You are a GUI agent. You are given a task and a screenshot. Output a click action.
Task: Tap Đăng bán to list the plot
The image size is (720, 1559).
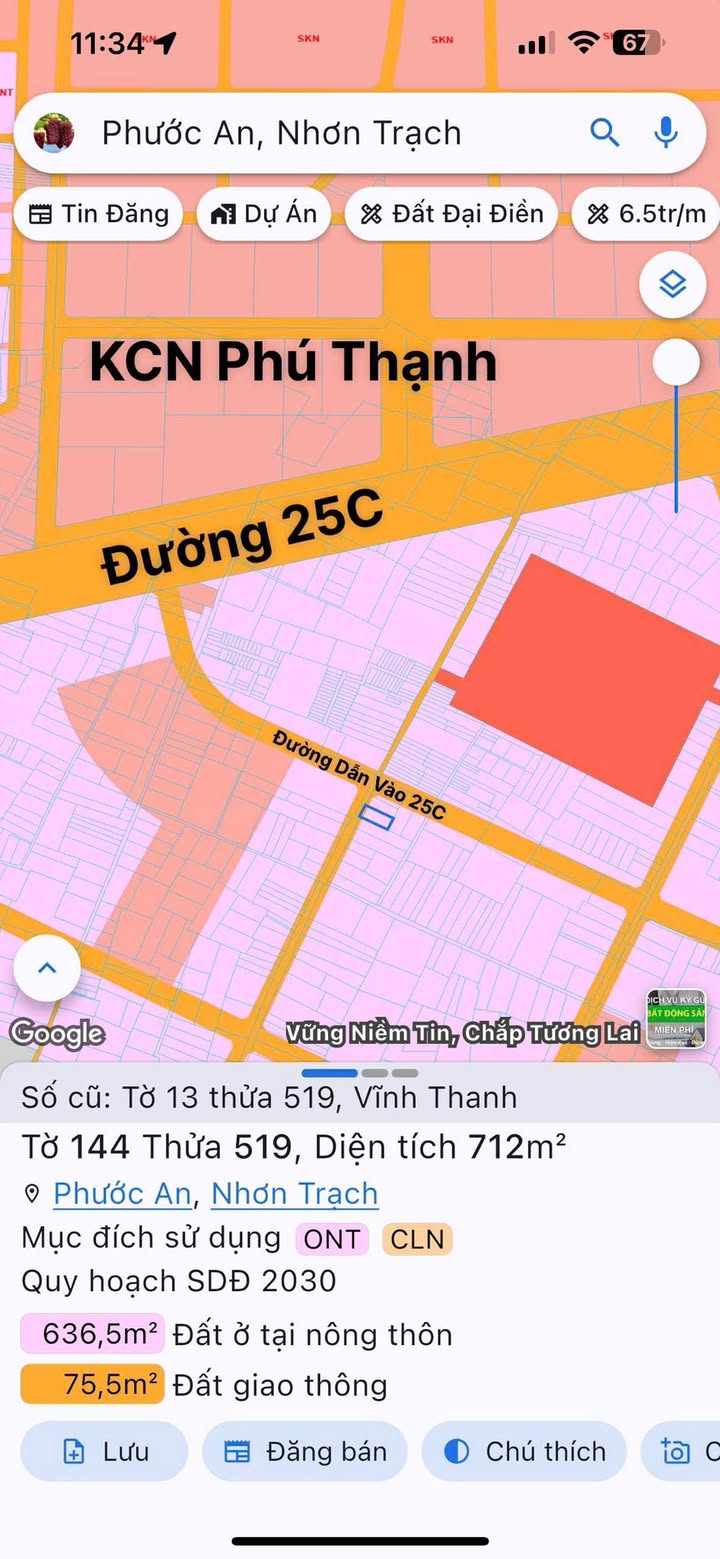[x=304, y=1451]
